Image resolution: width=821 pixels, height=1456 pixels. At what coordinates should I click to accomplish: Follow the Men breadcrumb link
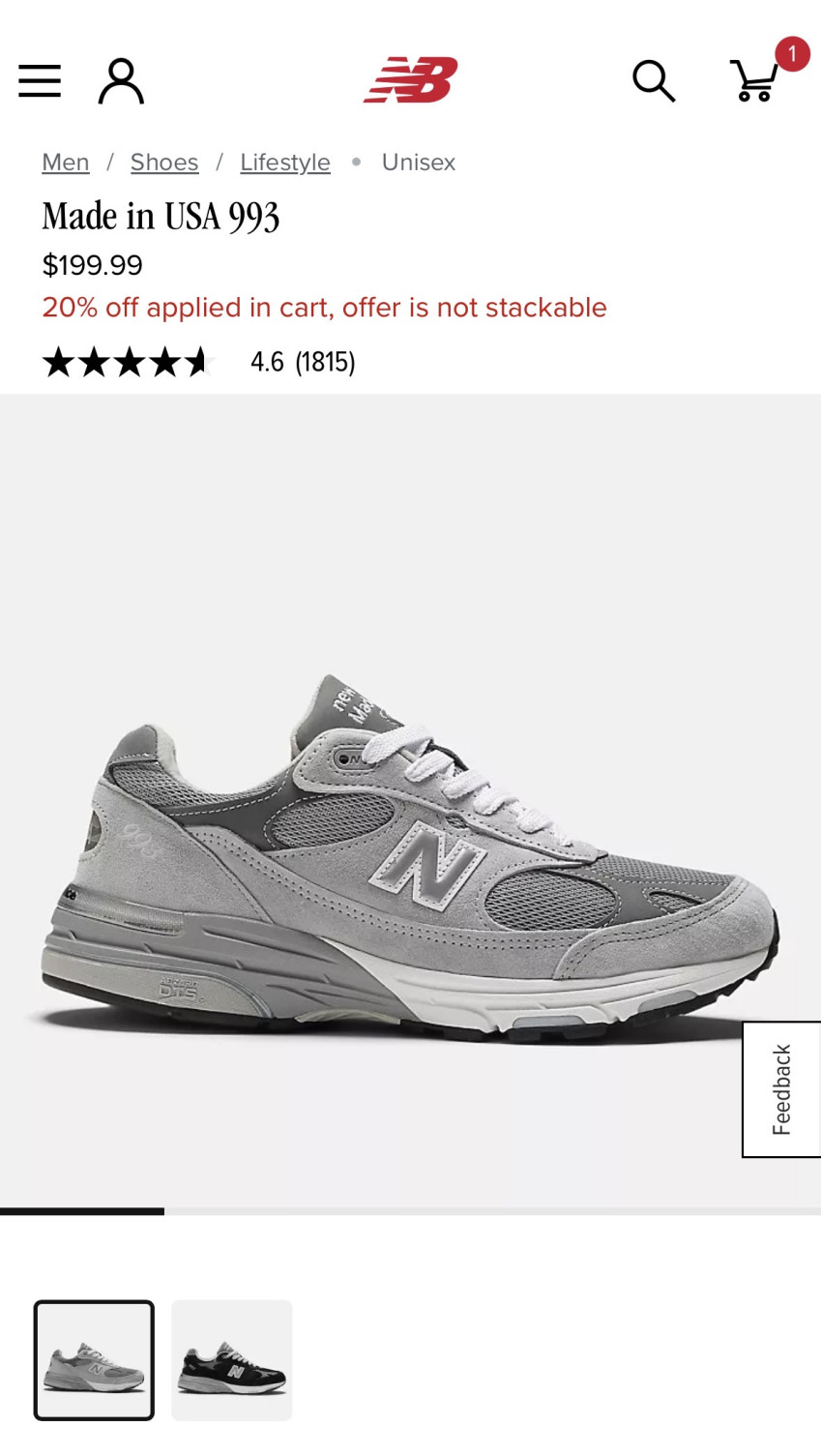[66, 163]
